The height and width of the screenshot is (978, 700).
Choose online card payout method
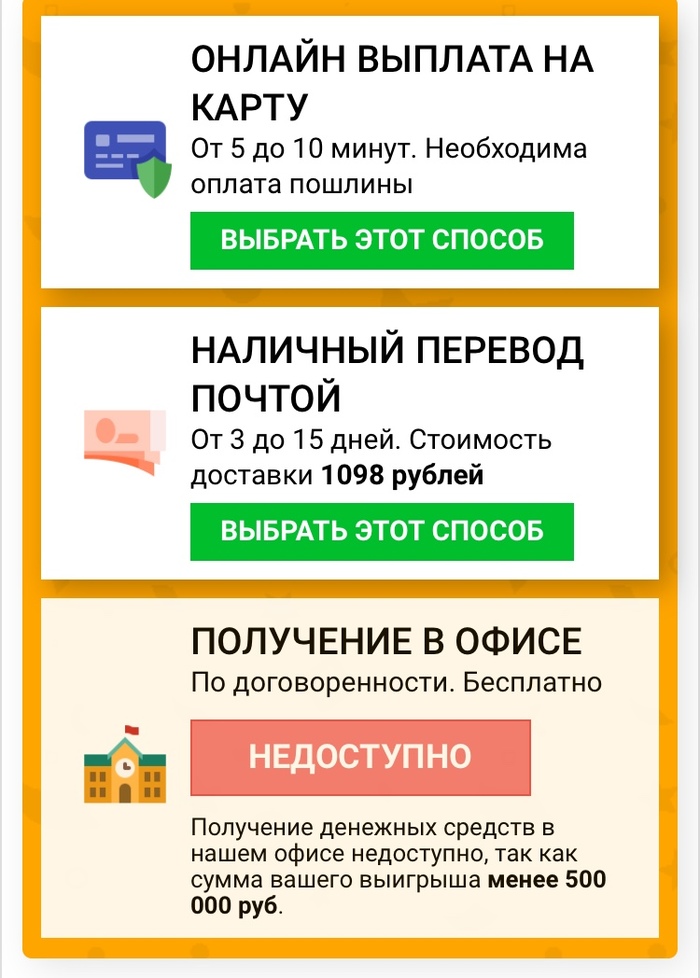pyautogui.click(x=382, y=241)
